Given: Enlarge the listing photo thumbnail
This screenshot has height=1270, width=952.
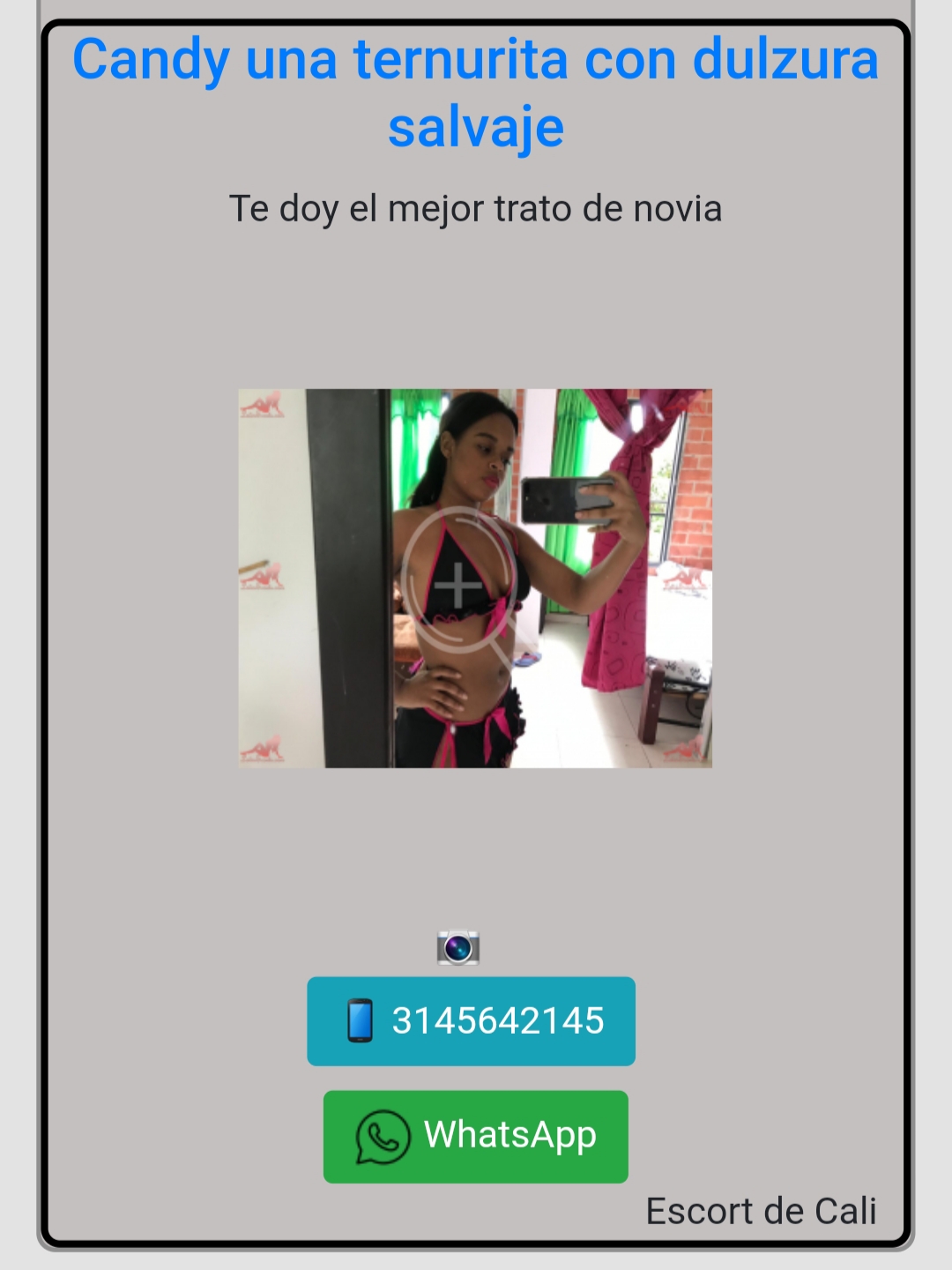Looking at the screenshot, I should click(475, 578).
